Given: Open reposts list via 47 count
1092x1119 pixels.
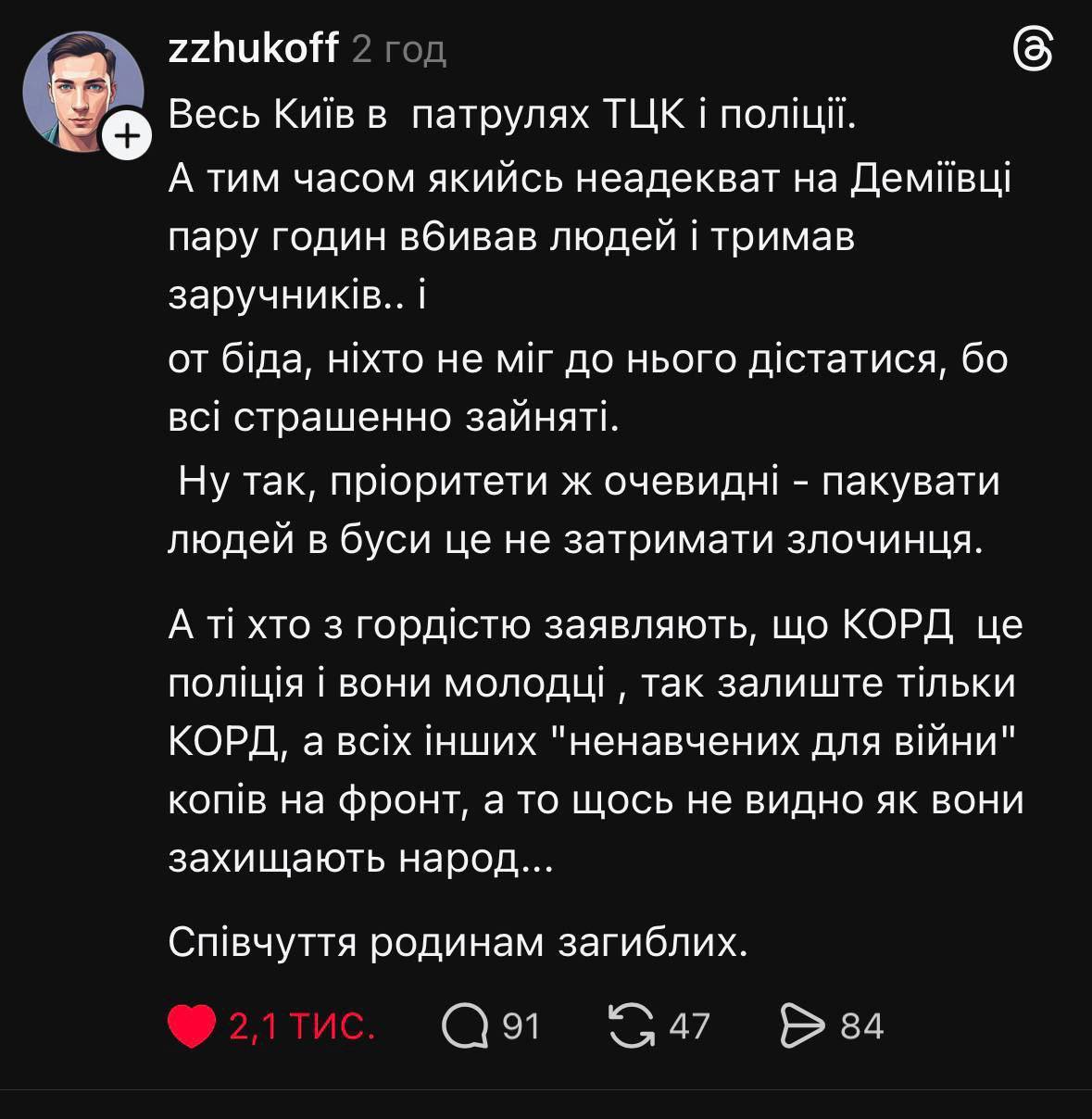Looking at the screenshot, I should pos(686,1025).
